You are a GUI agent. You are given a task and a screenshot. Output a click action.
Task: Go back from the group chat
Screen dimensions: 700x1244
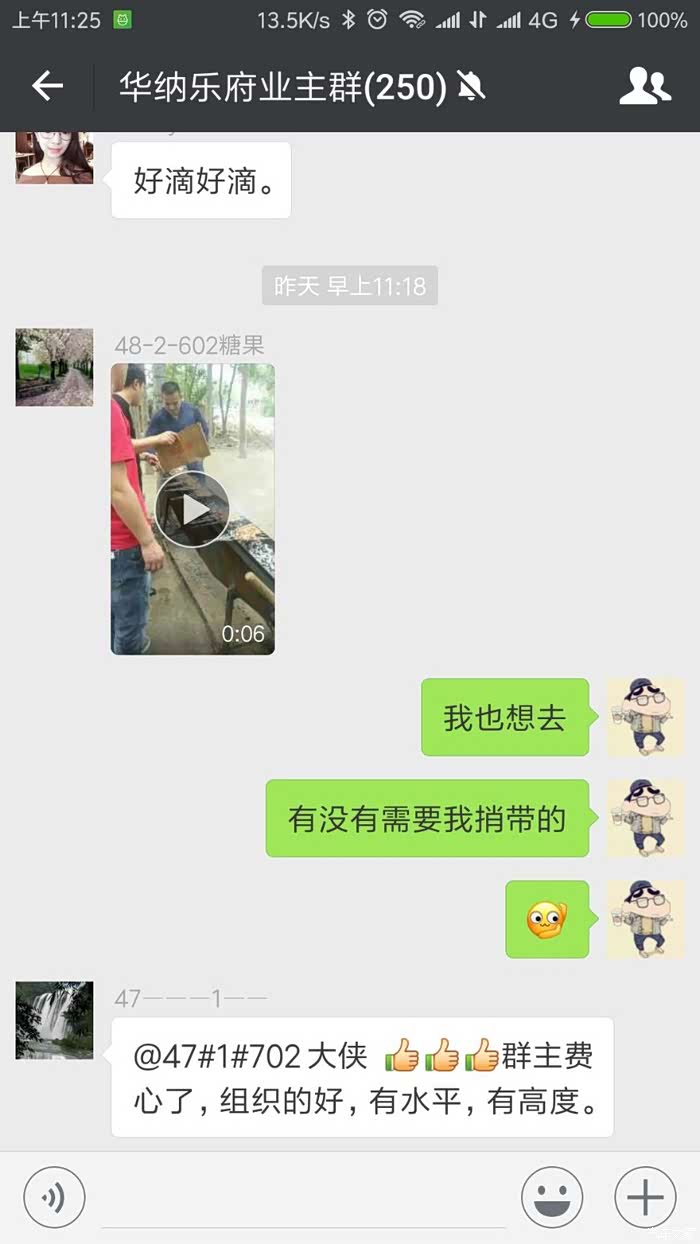coord(47,87)
